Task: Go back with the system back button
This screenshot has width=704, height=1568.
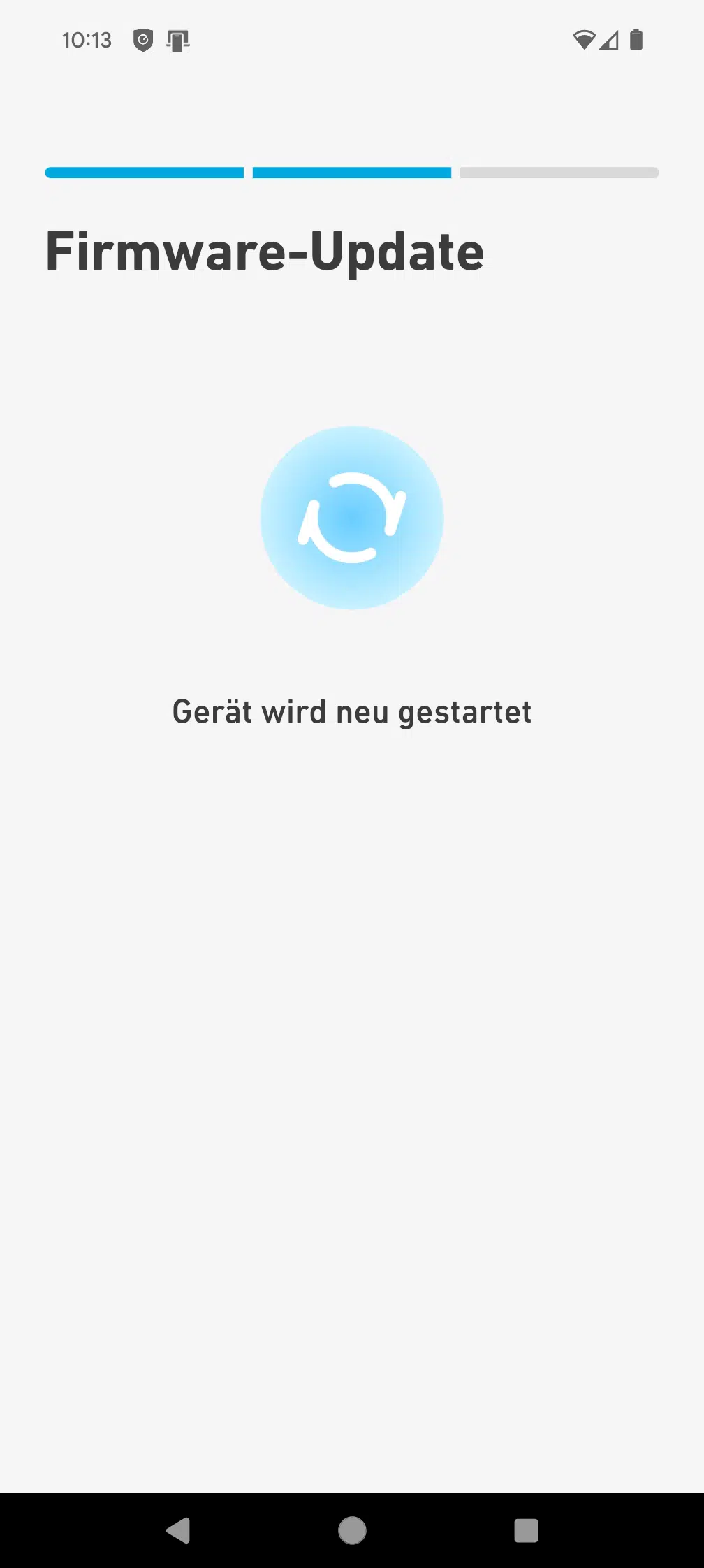Action: [x=178, y=1530]
